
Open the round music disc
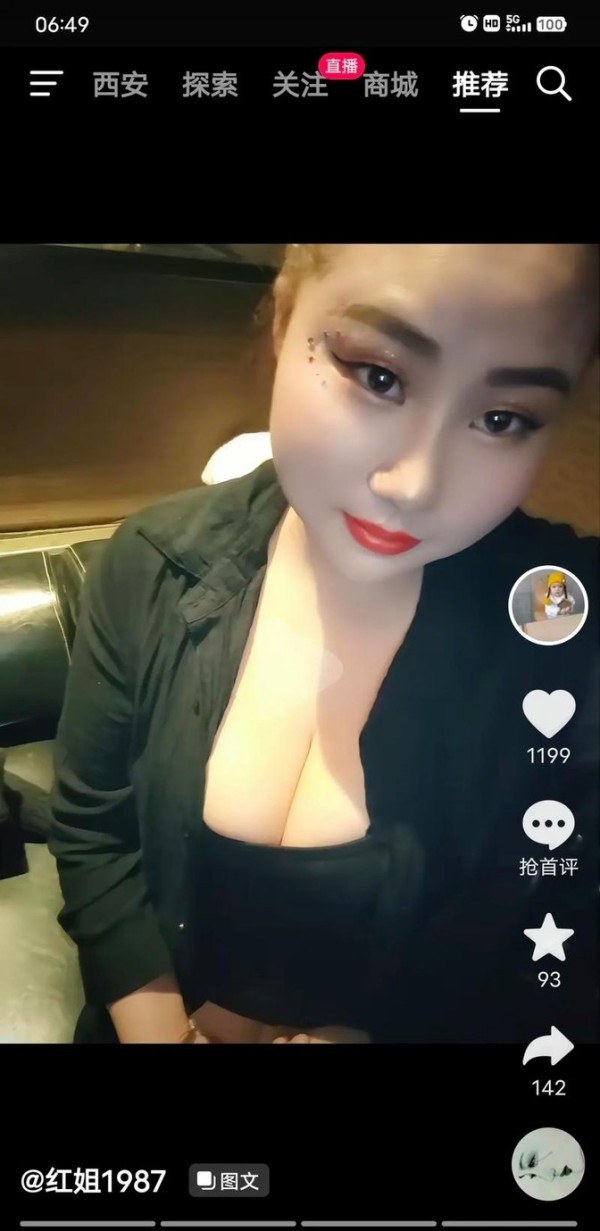click(x=548, y=1163)
